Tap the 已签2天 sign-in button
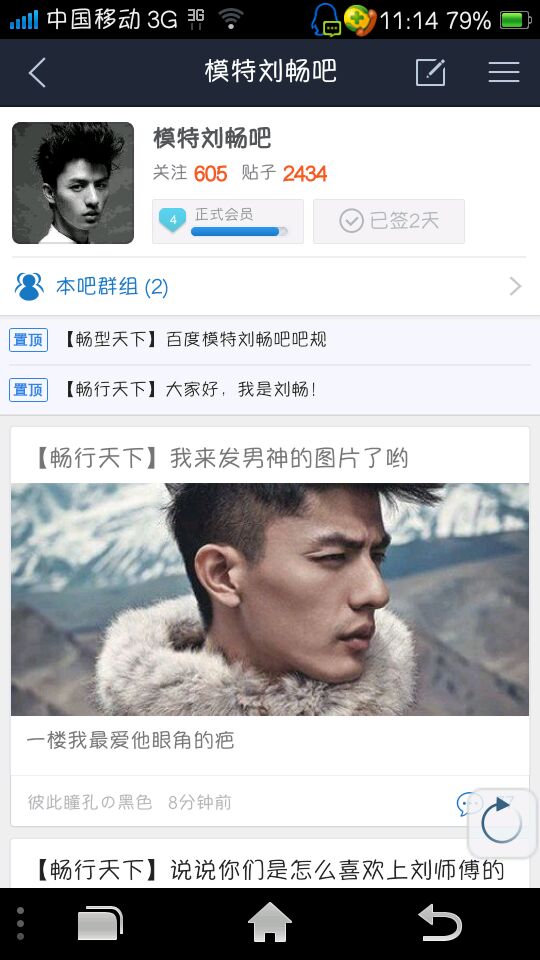The image size is (540, 960). coord(389,221)
